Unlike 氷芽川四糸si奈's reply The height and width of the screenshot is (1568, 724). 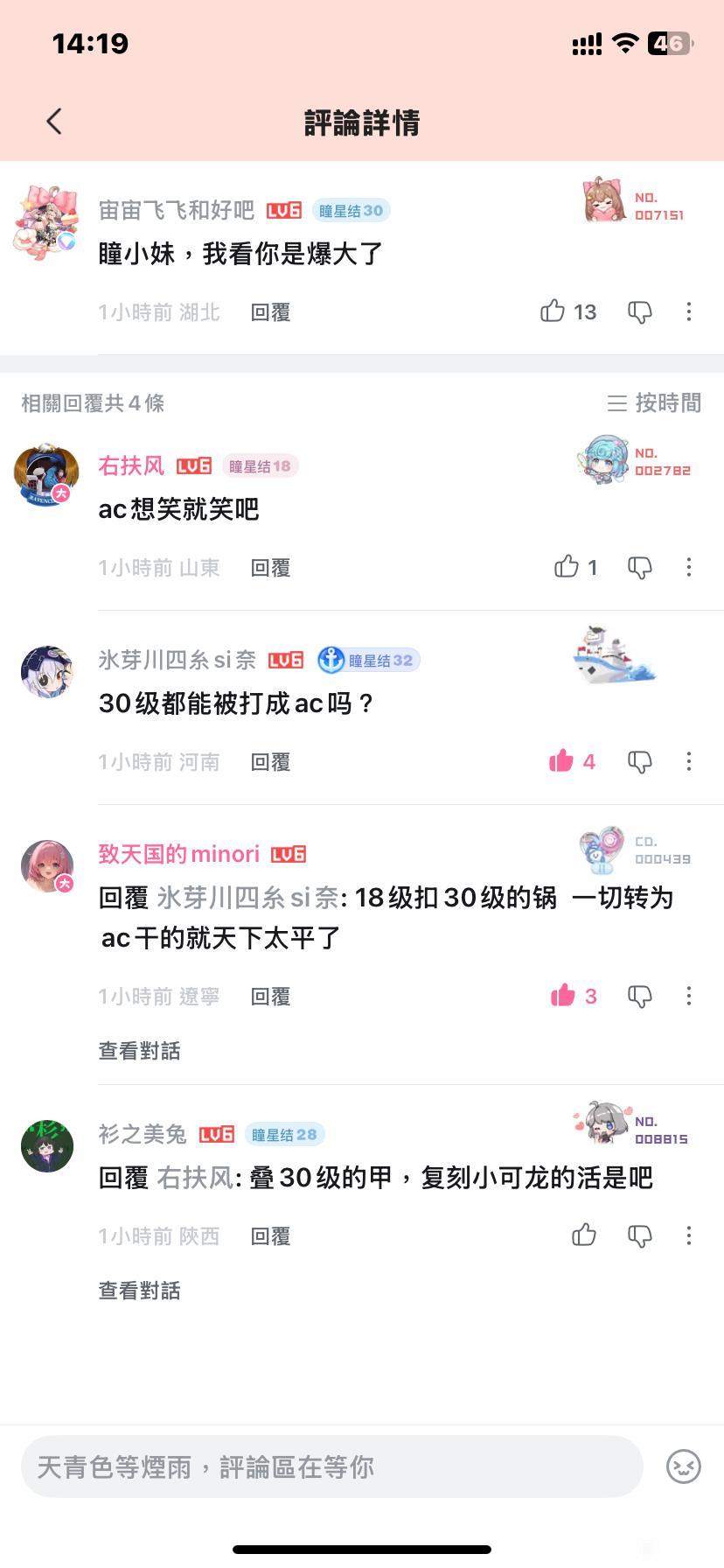(x=561, y=761)
